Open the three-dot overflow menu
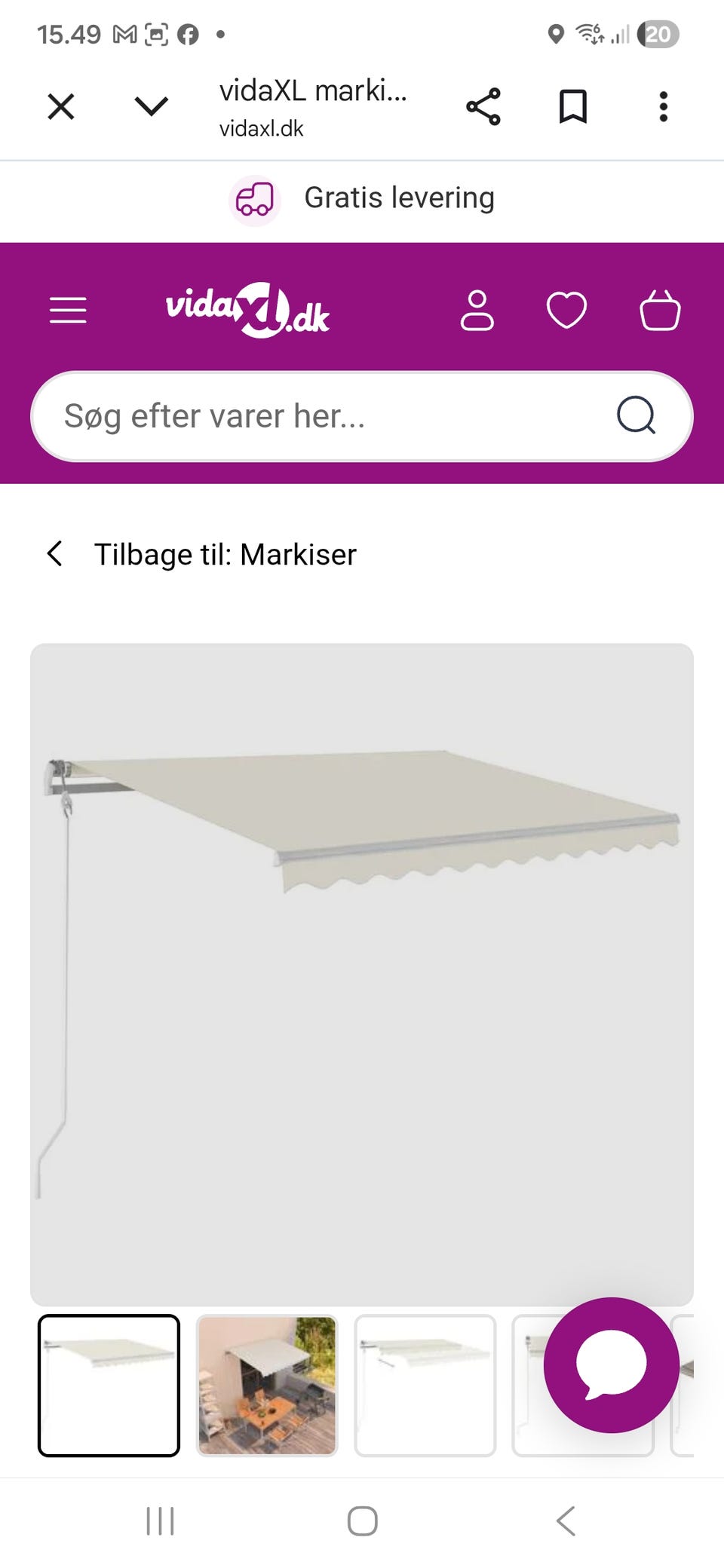 pyautogui.click(x=662, y=106)
